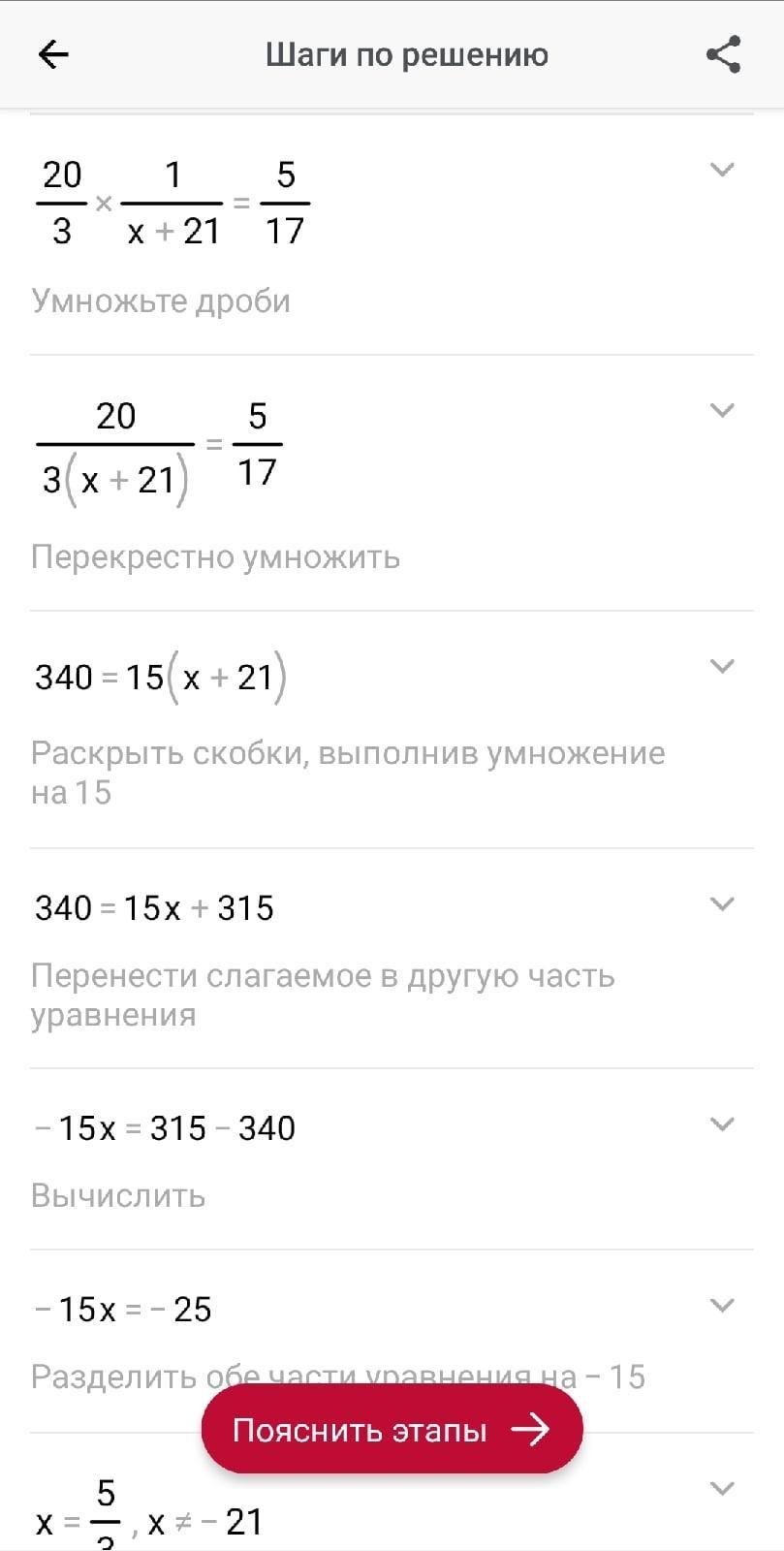
Task: Share the solution steps
Action: tap(723, 54)
